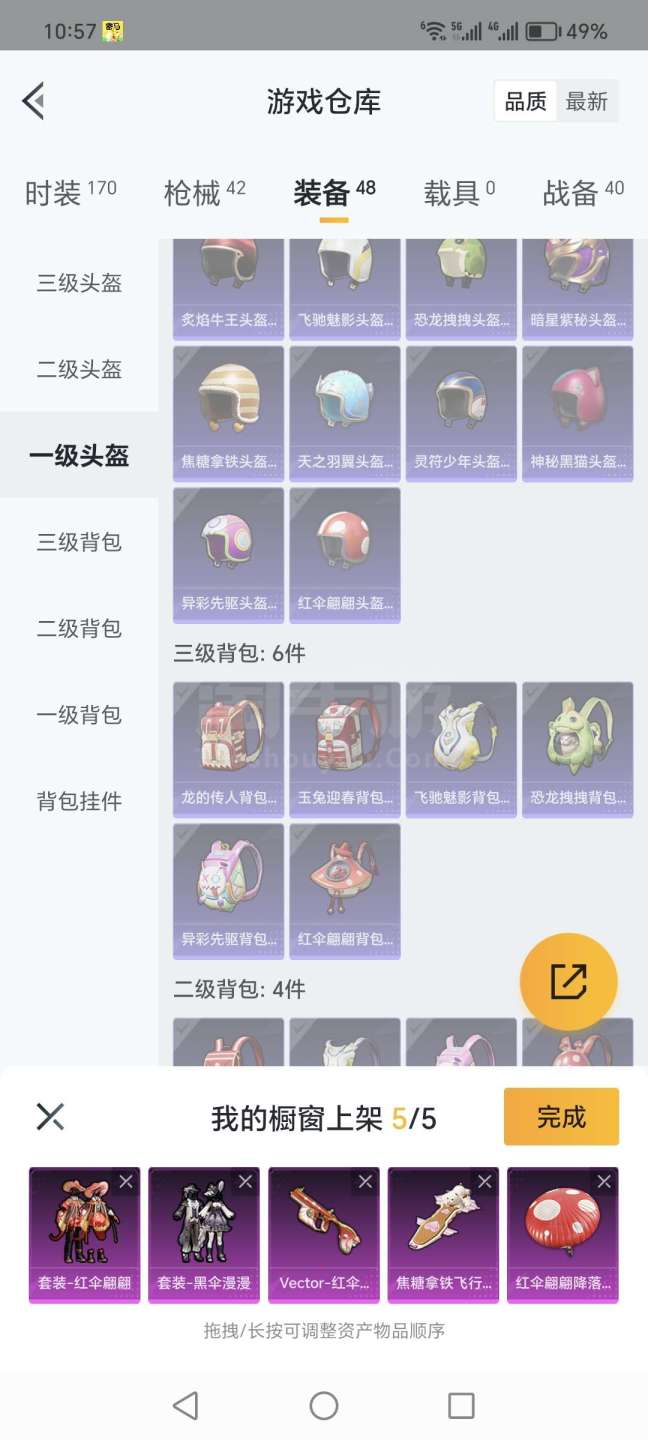Close the 我的橱窗上架 panel

coord(50,1116)
